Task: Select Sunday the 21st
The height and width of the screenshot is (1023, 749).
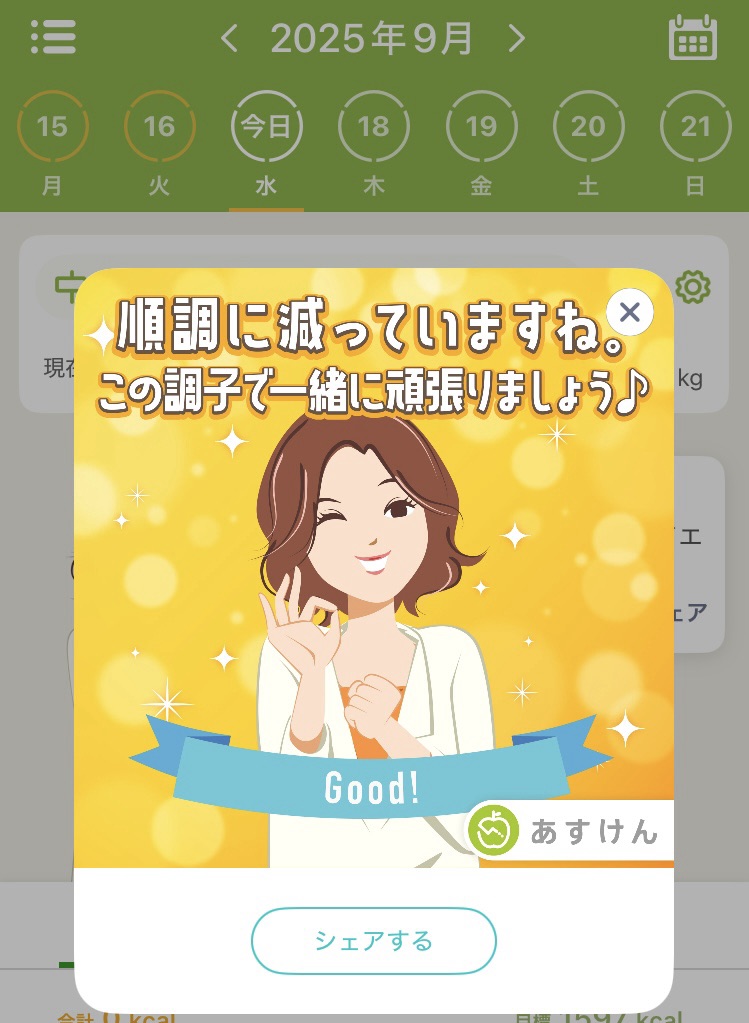Action: [695, 126]
